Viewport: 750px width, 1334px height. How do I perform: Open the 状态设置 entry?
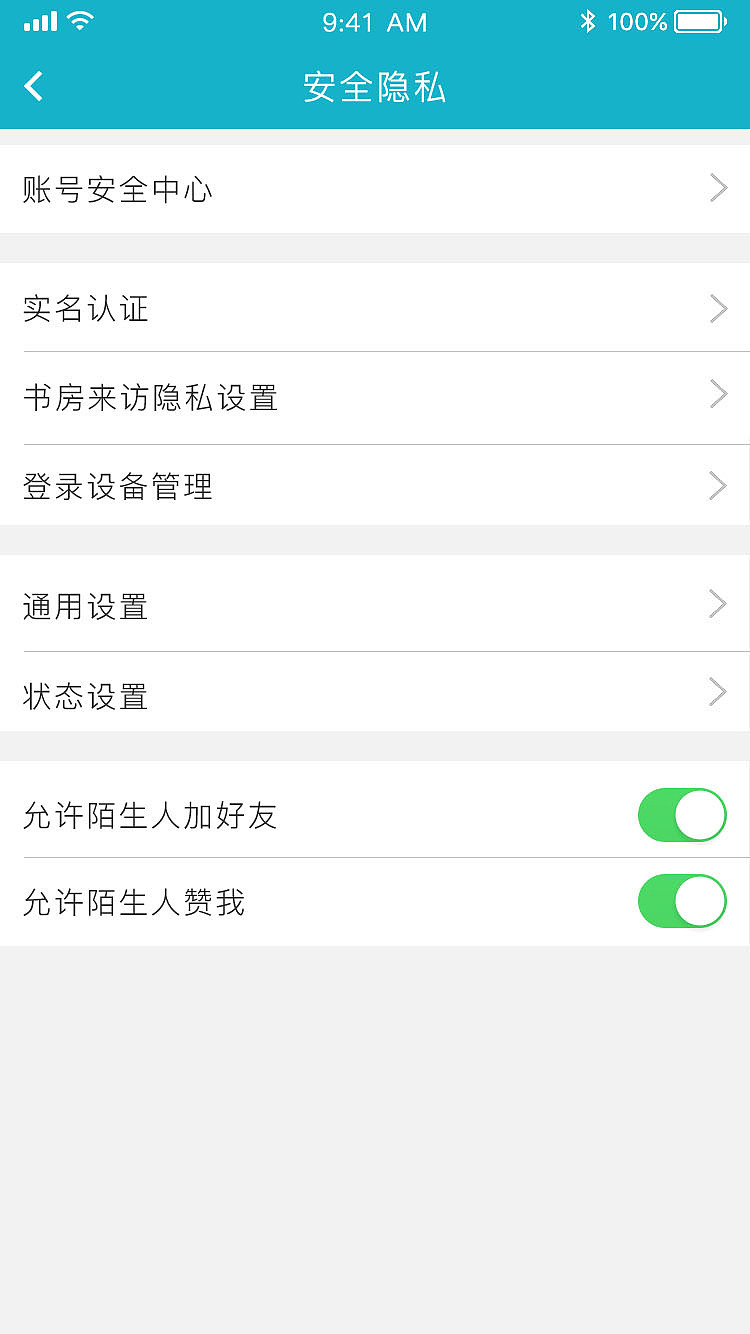point(375,694)
